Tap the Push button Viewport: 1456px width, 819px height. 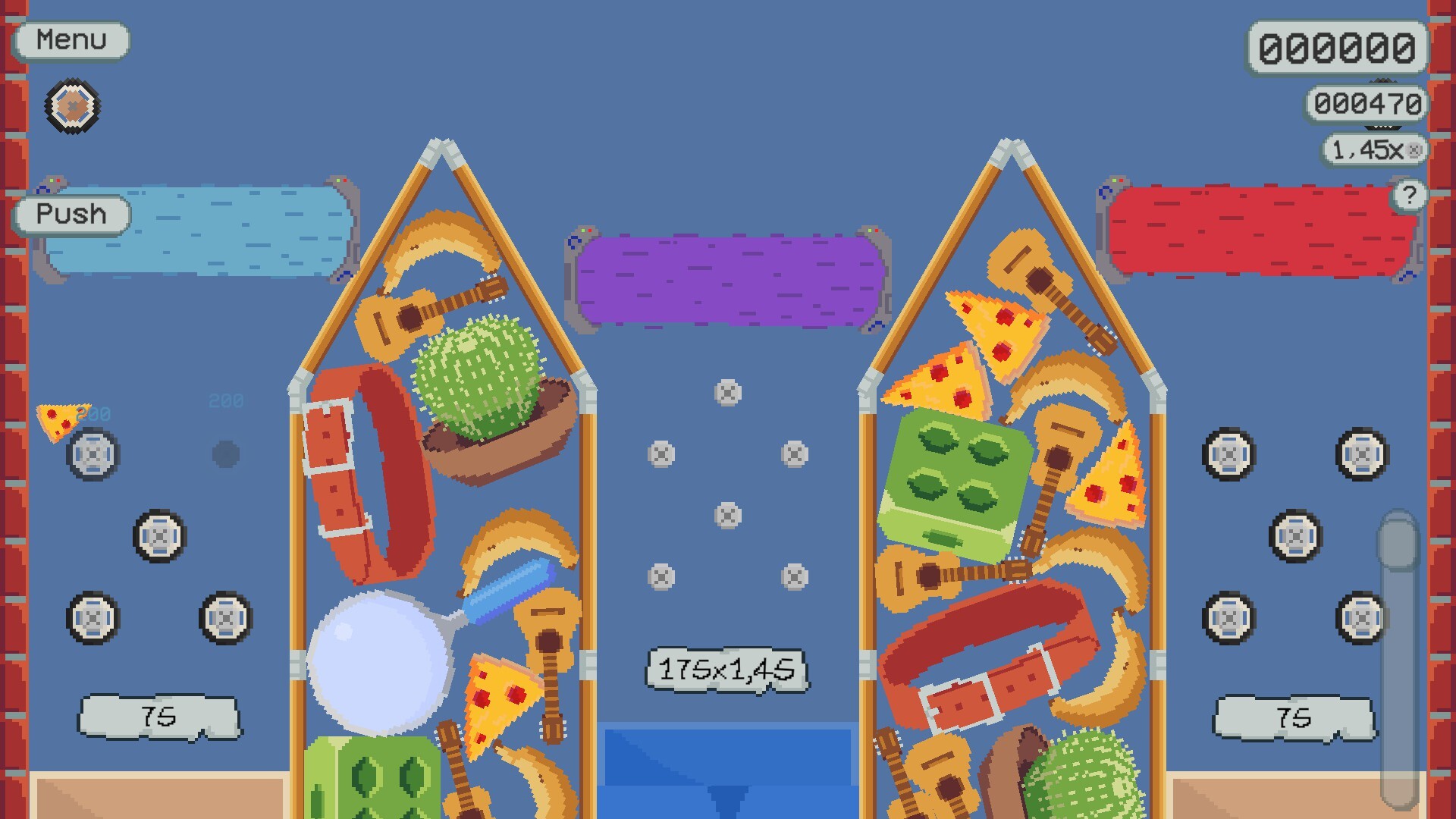(71, 215)
